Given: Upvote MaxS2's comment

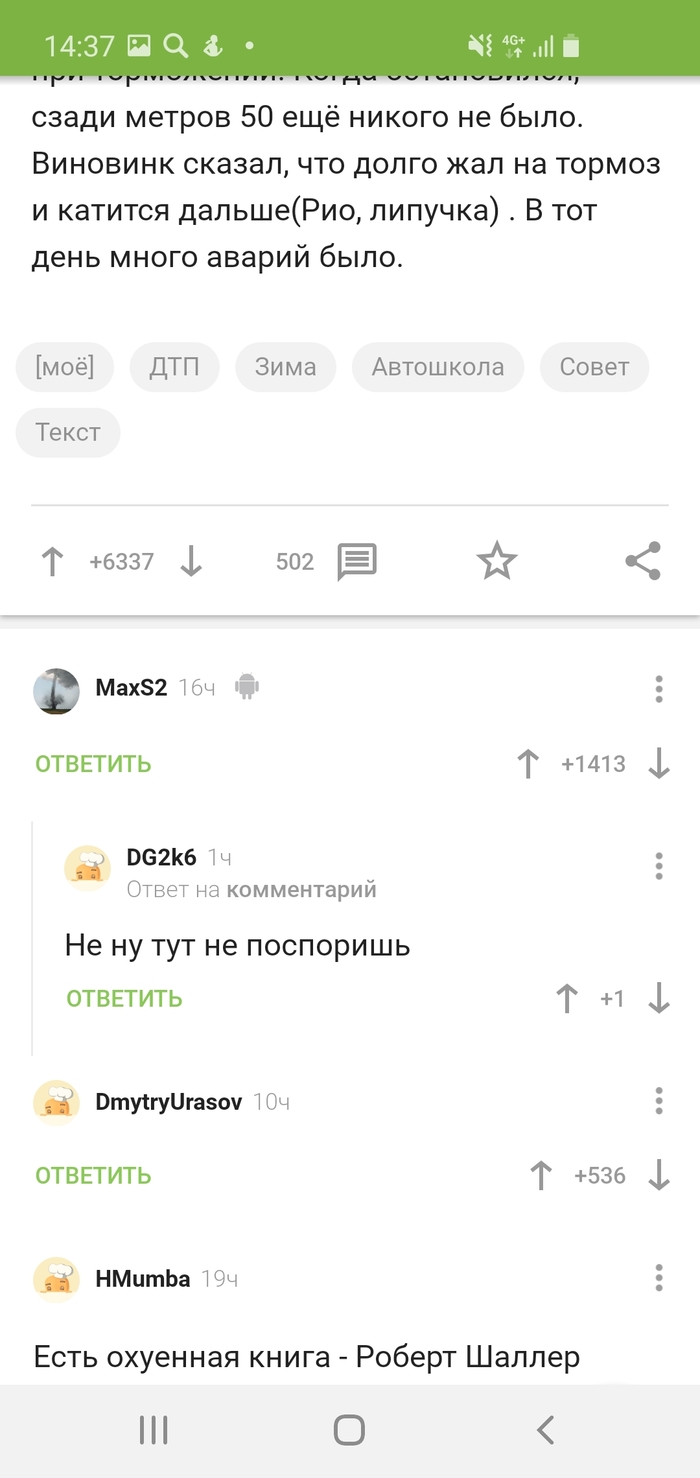Looking at the screenshot, I should click(x=528, y=764).
